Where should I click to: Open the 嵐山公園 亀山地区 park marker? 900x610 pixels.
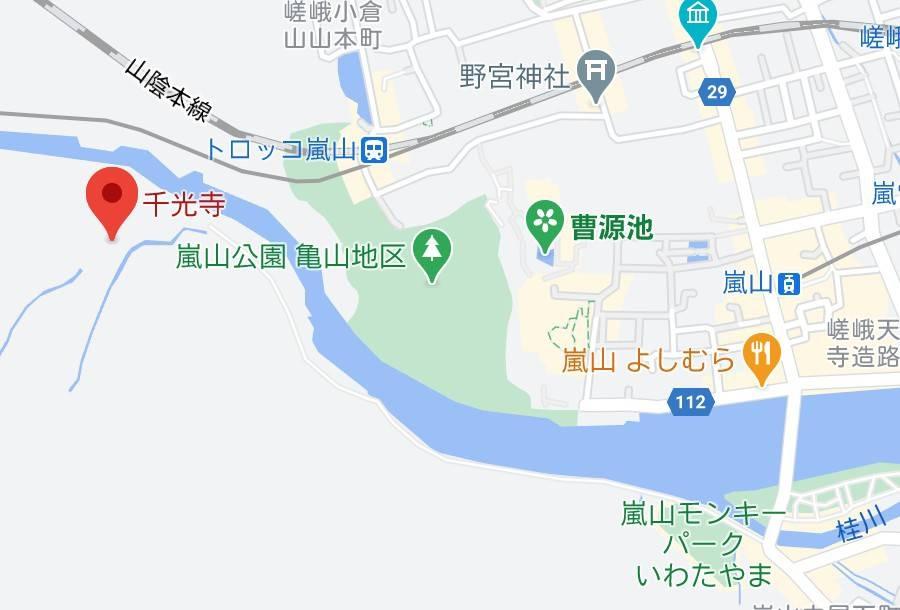(432, 251)
